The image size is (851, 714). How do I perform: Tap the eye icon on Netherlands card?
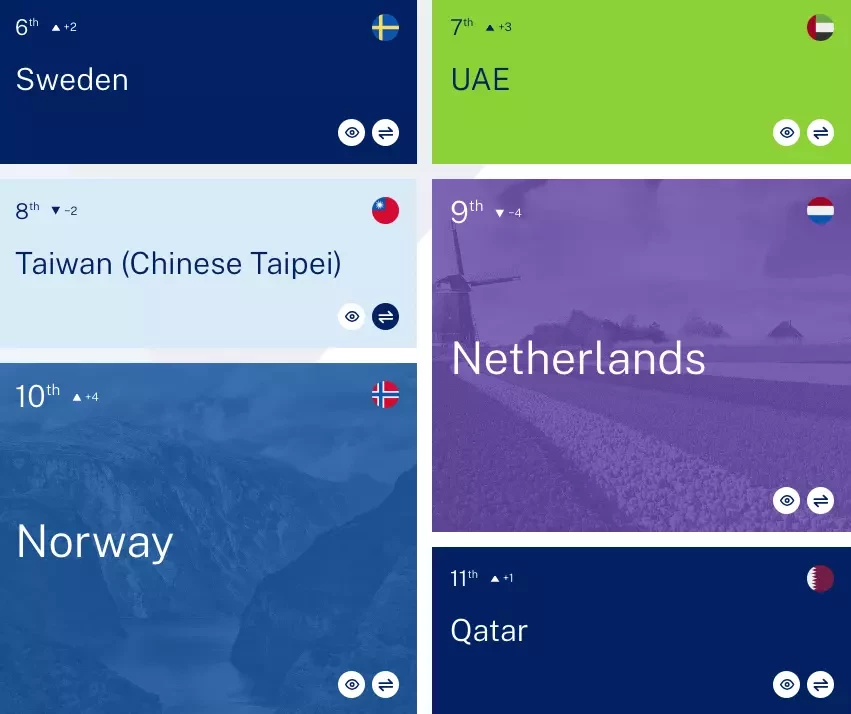[x=787, y=500]
